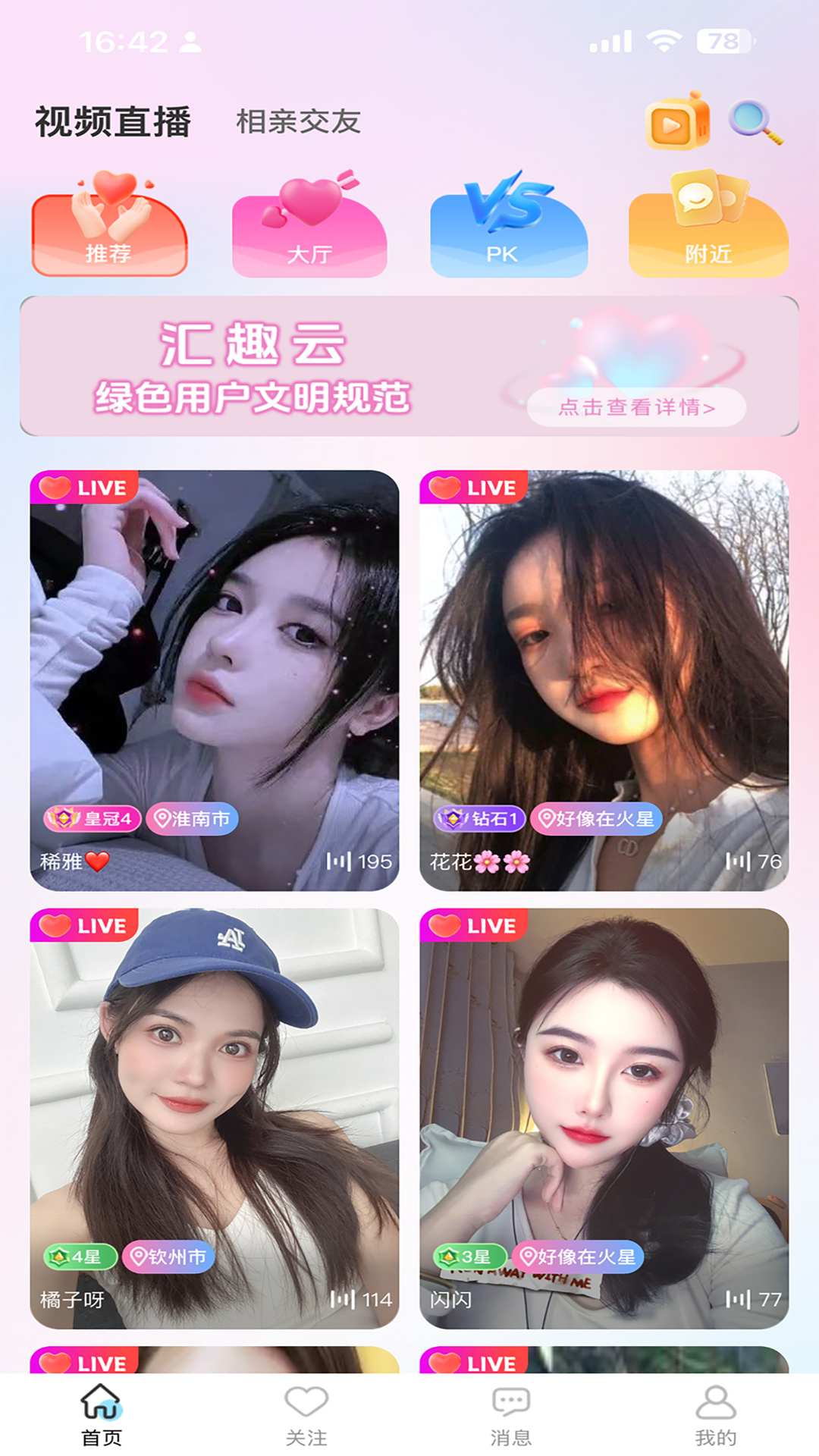Tap 点击查看详情 on the banner
819x1456 pixels.
[636, 407]
